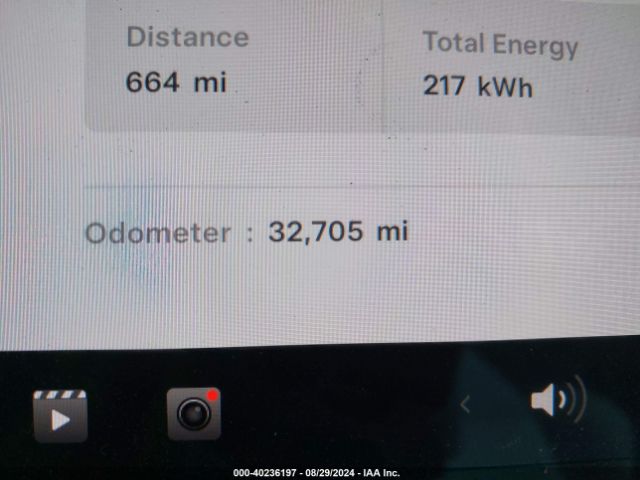Open the dashcam camera icon
The height and width of the screenshot is (480, 640).
(193, 413)
